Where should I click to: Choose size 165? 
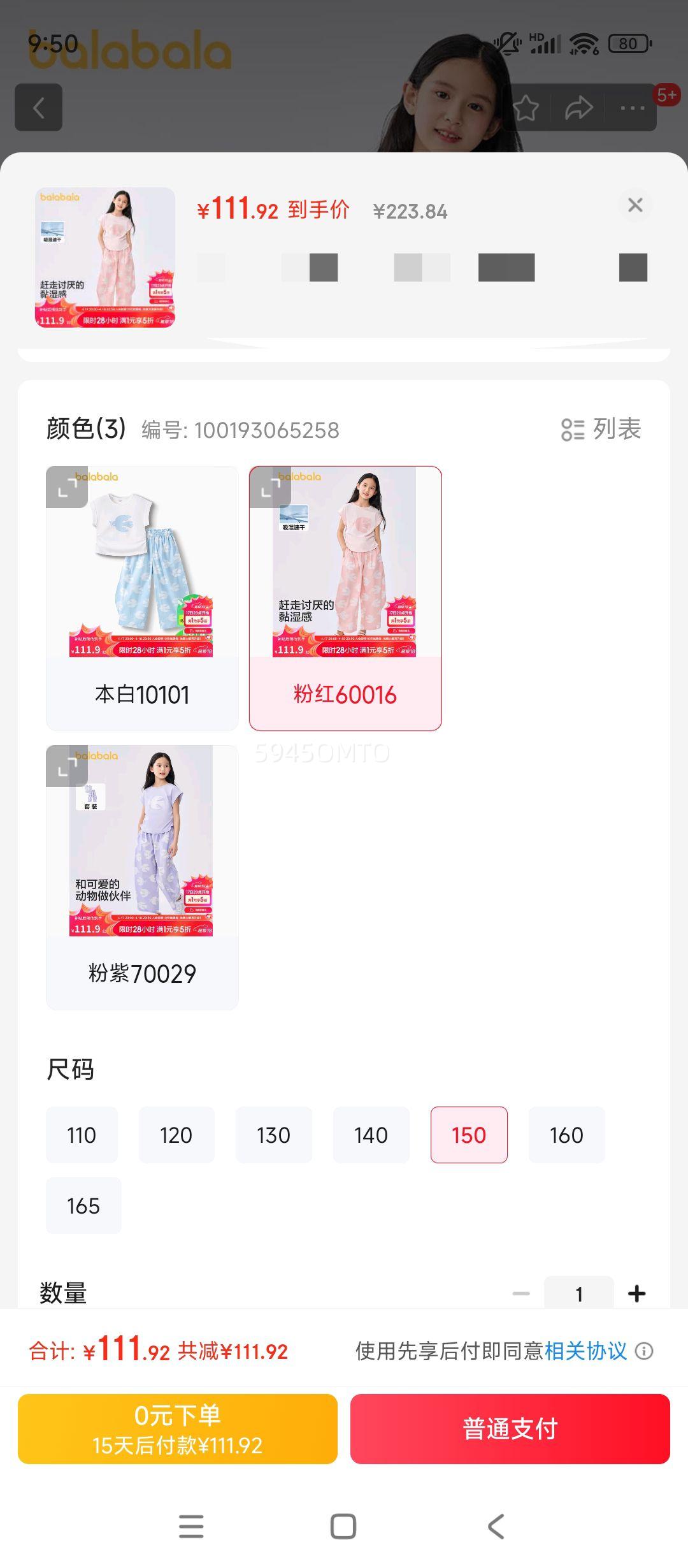coord(83,1205)
